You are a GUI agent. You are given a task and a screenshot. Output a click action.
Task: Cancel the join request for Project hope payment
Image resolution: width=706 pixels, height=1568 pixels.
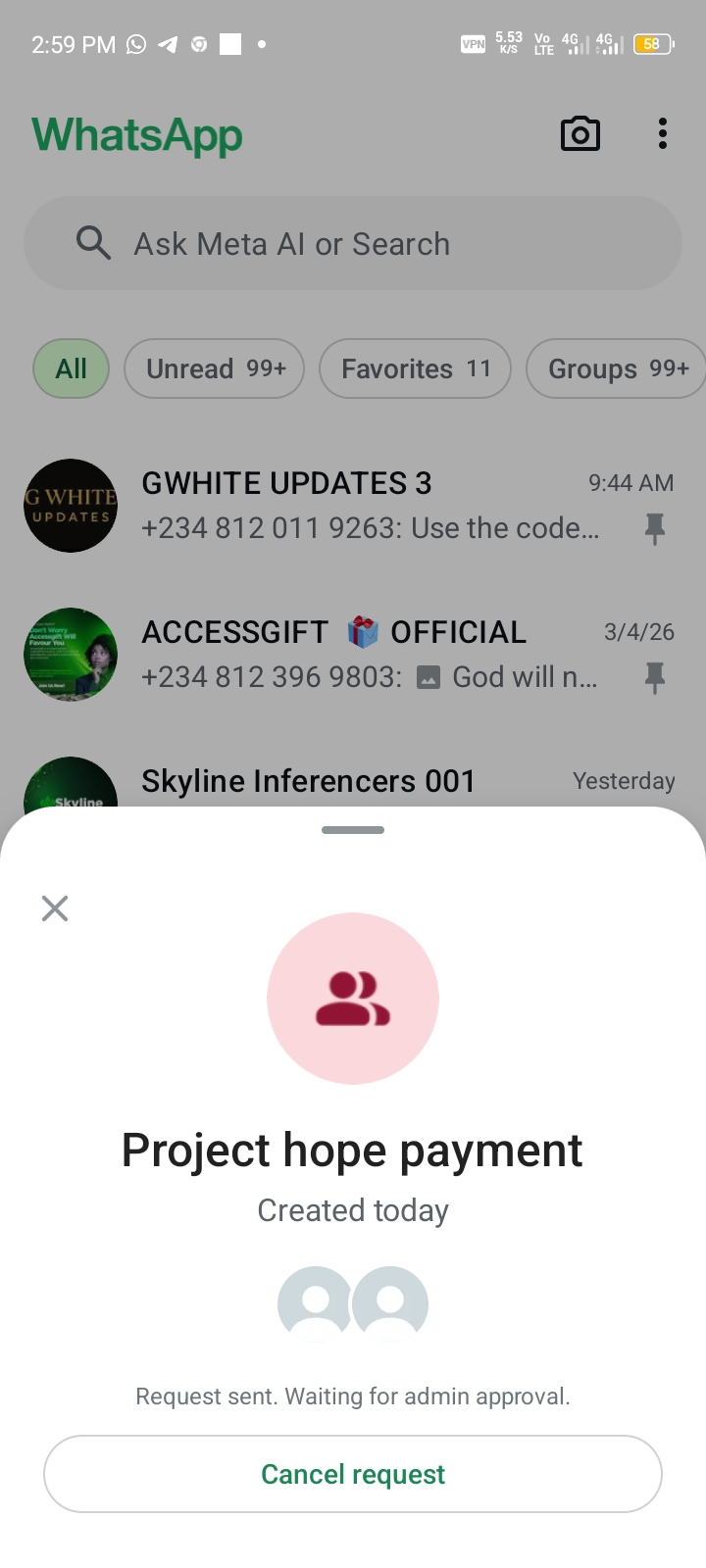pyautogui.click(x=353, y=1474)
